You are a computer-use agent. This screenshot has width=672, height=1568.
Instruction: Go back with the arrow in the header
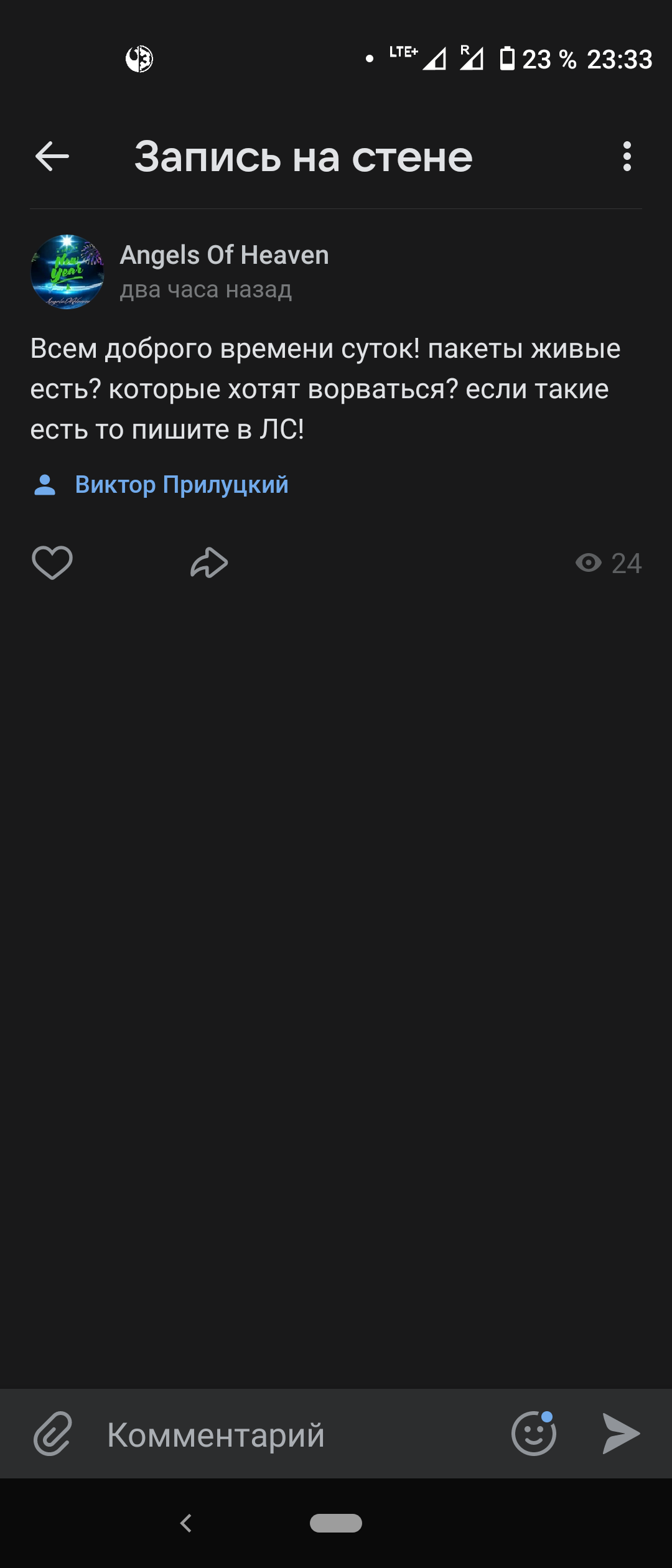(x=52, y=156)
